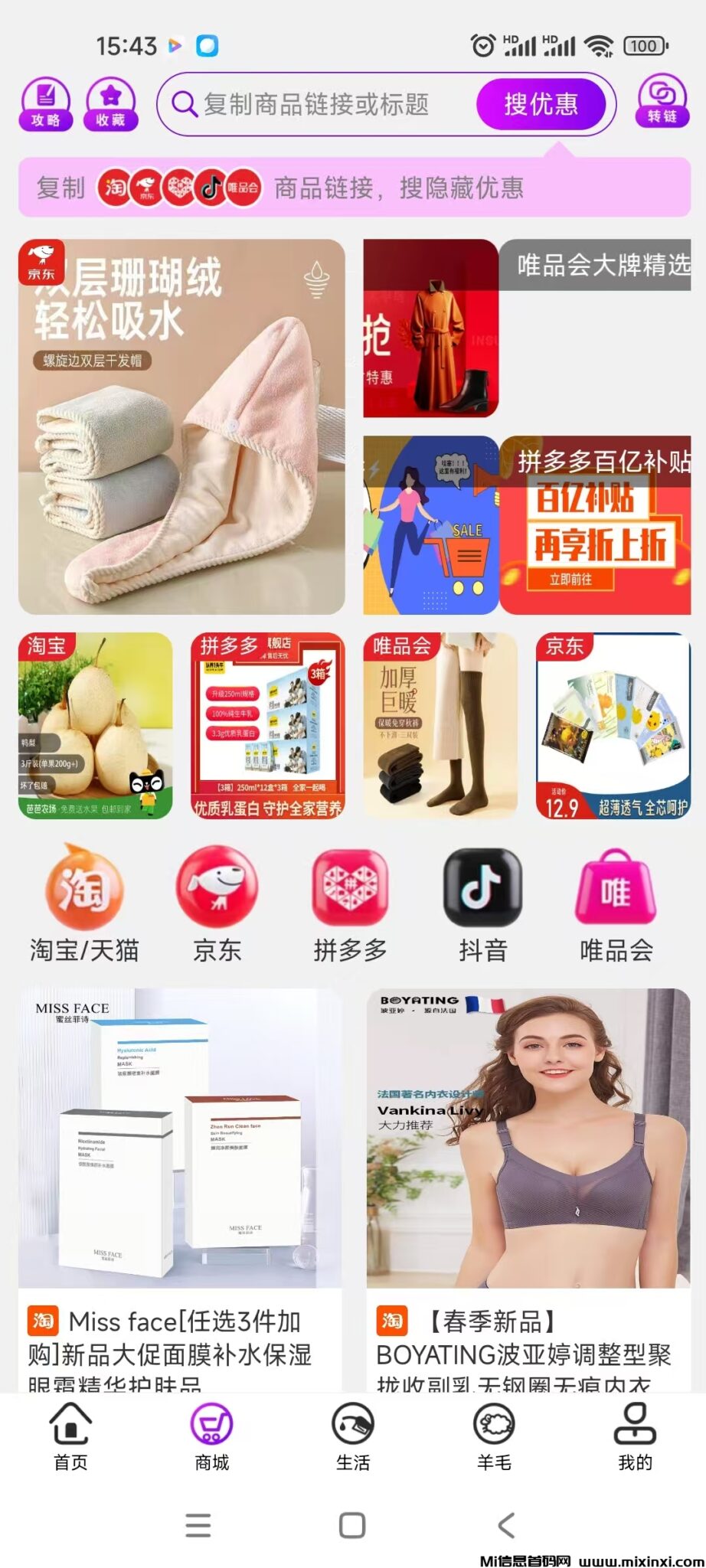Image resolution: width=706 pixels, height=1568 pixels.
Task: Switch to the 羊毛 tab
Action: pyautogui.click(x=494, y=1437)
